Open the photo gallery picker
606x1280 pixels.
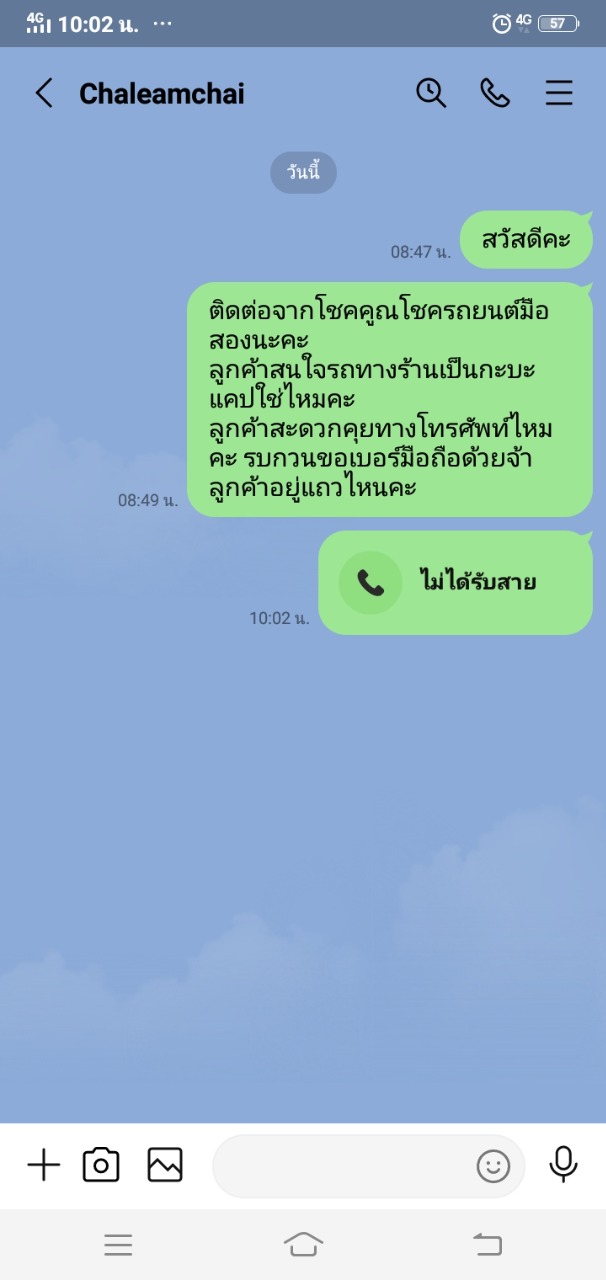[x=165, y=1165]
